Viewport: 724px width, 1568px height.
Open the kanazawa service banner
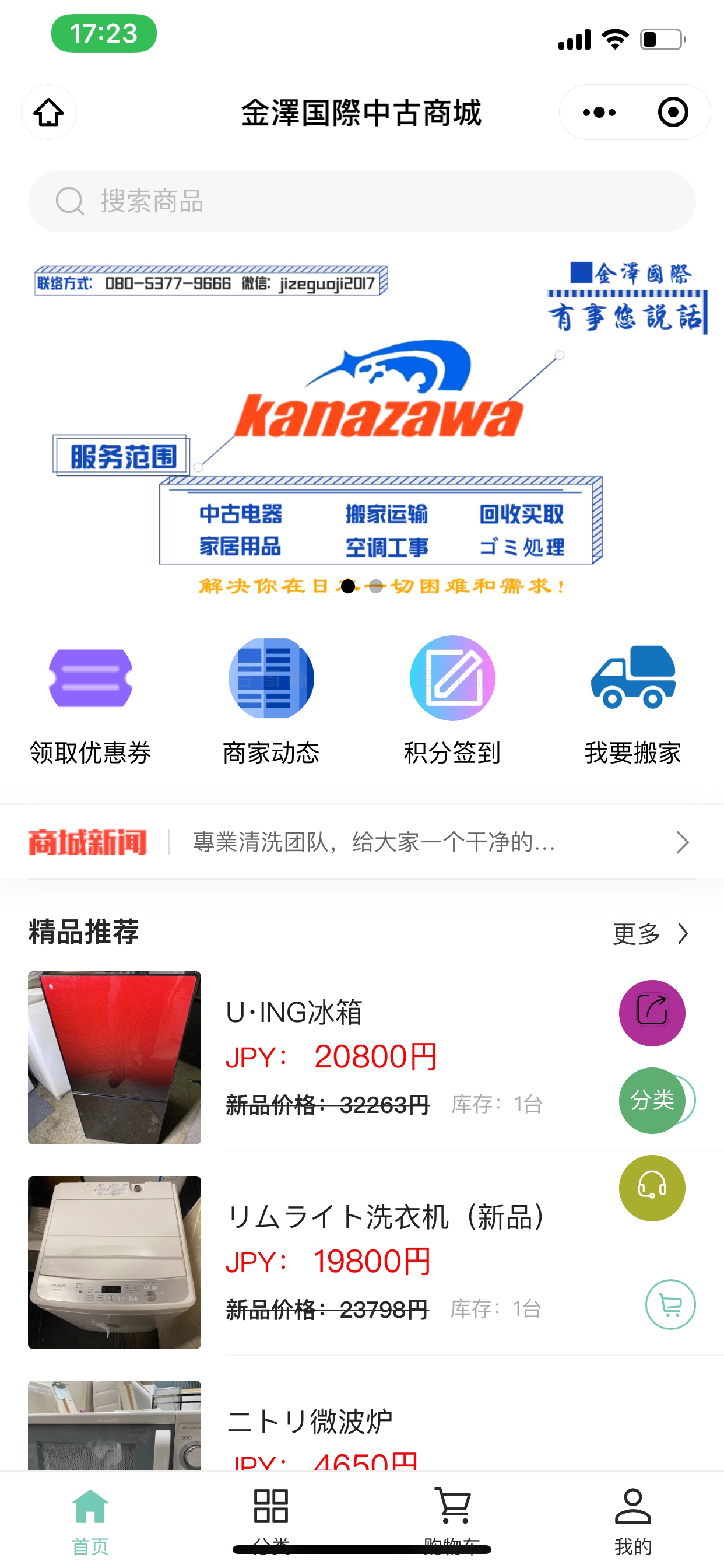click(x=361, y=426)
